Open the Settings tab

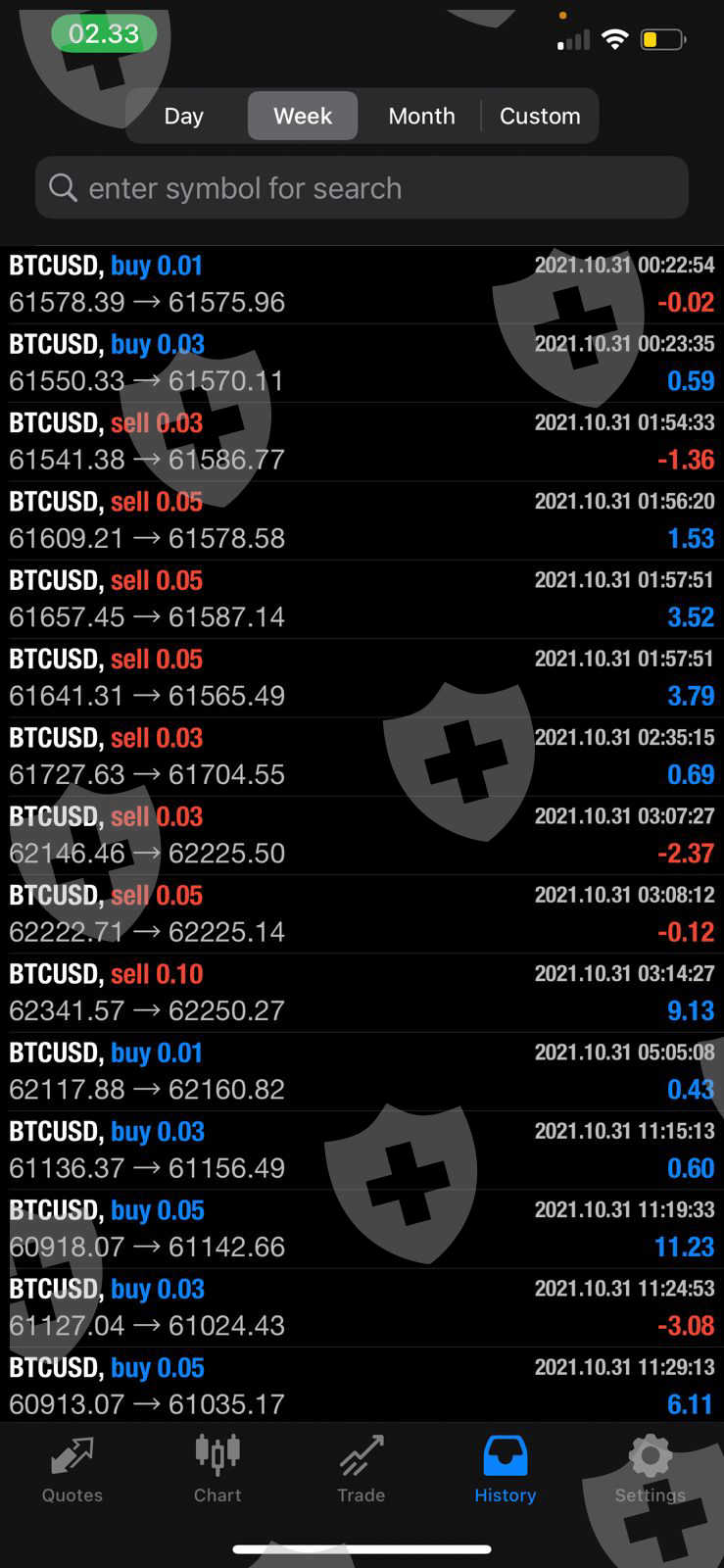coord(650,1468)
